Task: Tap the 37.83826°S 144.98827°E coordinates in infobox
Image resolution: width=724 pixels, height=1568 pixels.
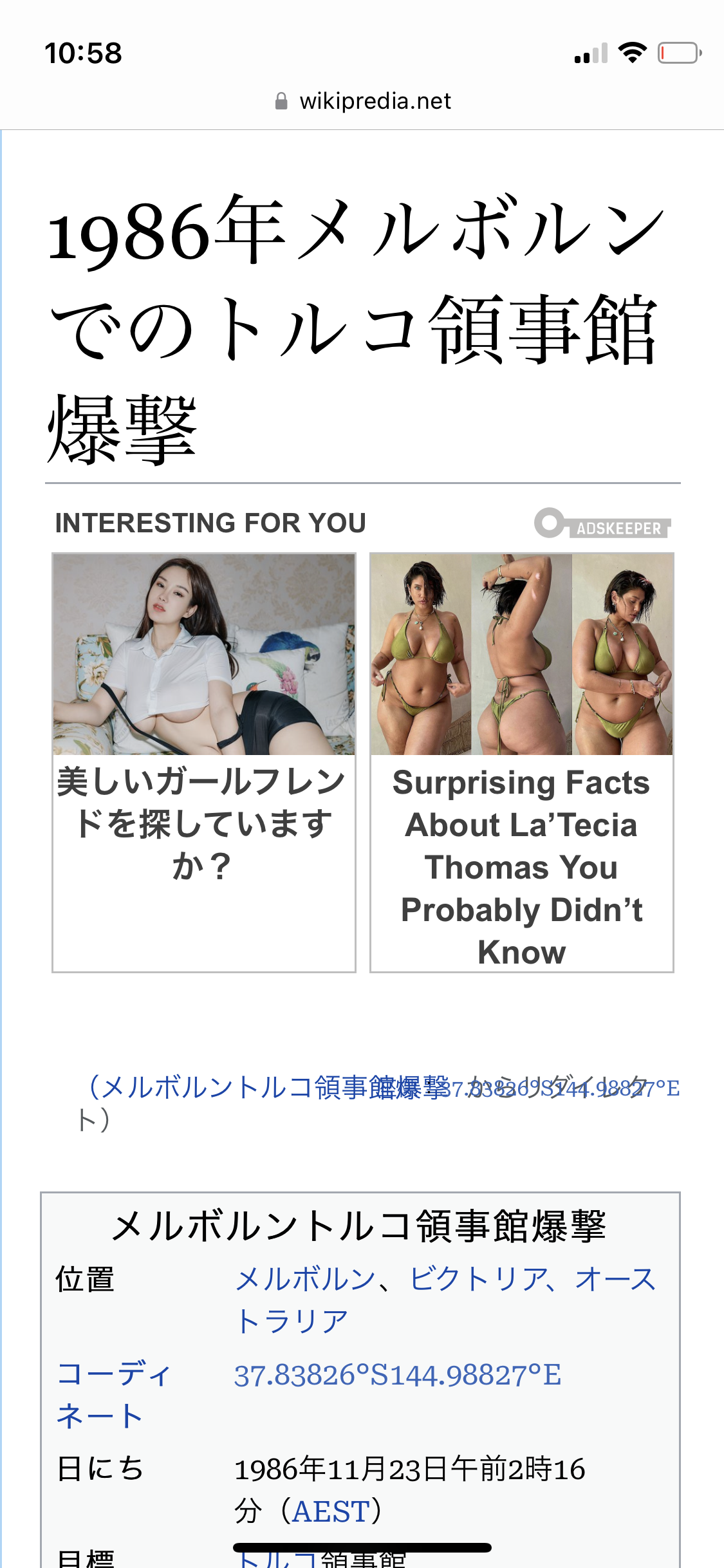Action: (x=397, y=1376)
